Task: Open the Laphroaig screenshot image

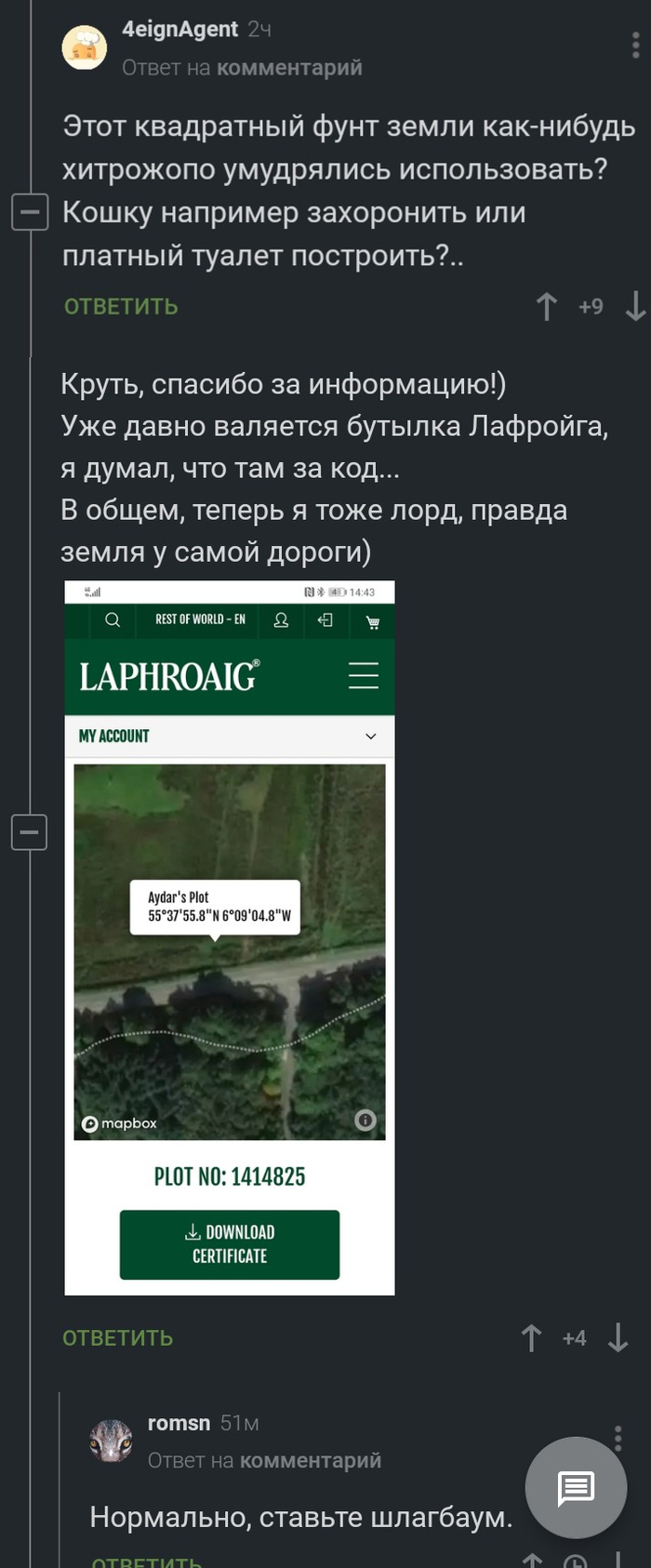Action: [x=229, y=937]
